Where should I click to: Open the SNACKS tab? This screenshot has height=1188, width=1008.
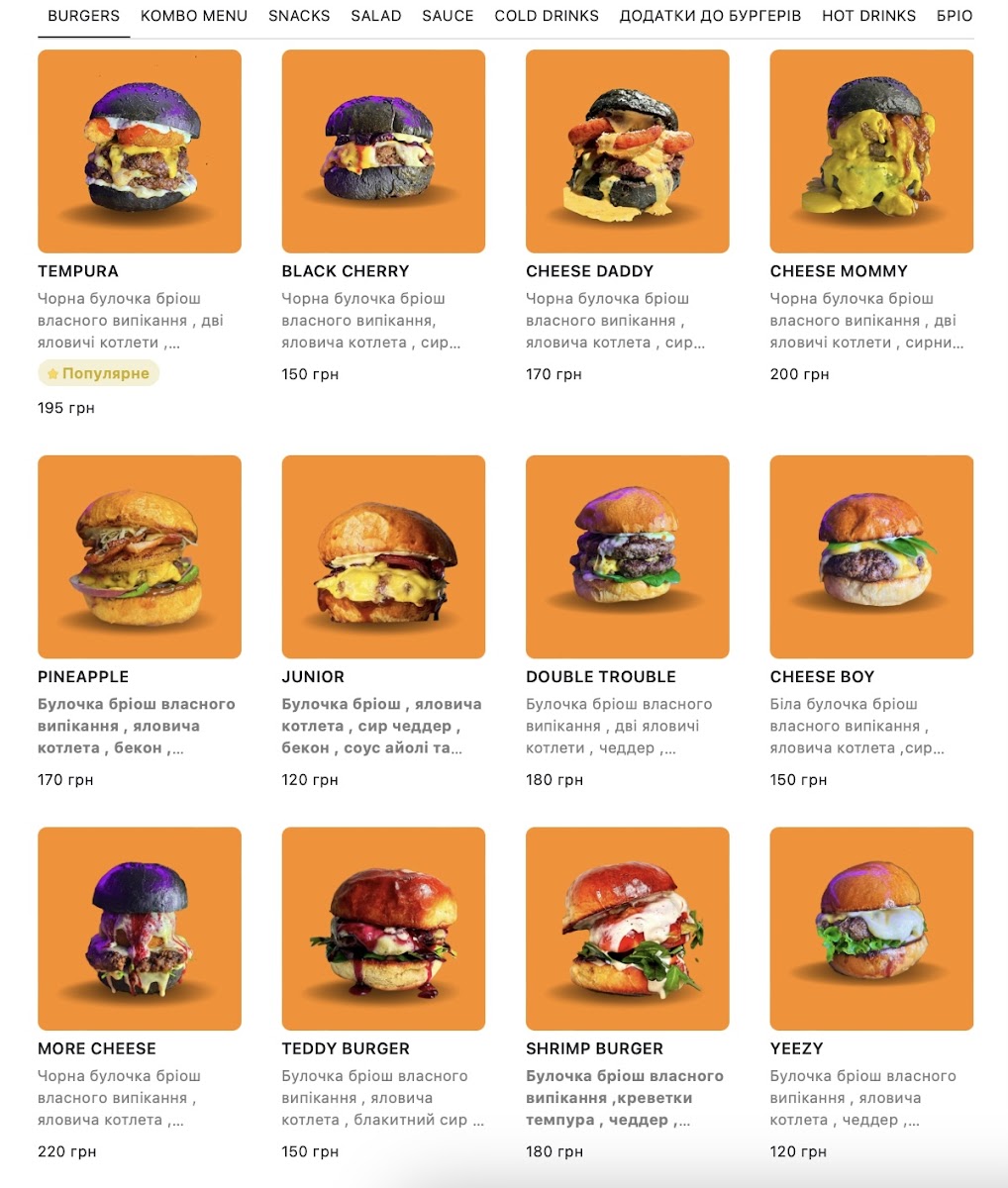[x=299, y=16]
